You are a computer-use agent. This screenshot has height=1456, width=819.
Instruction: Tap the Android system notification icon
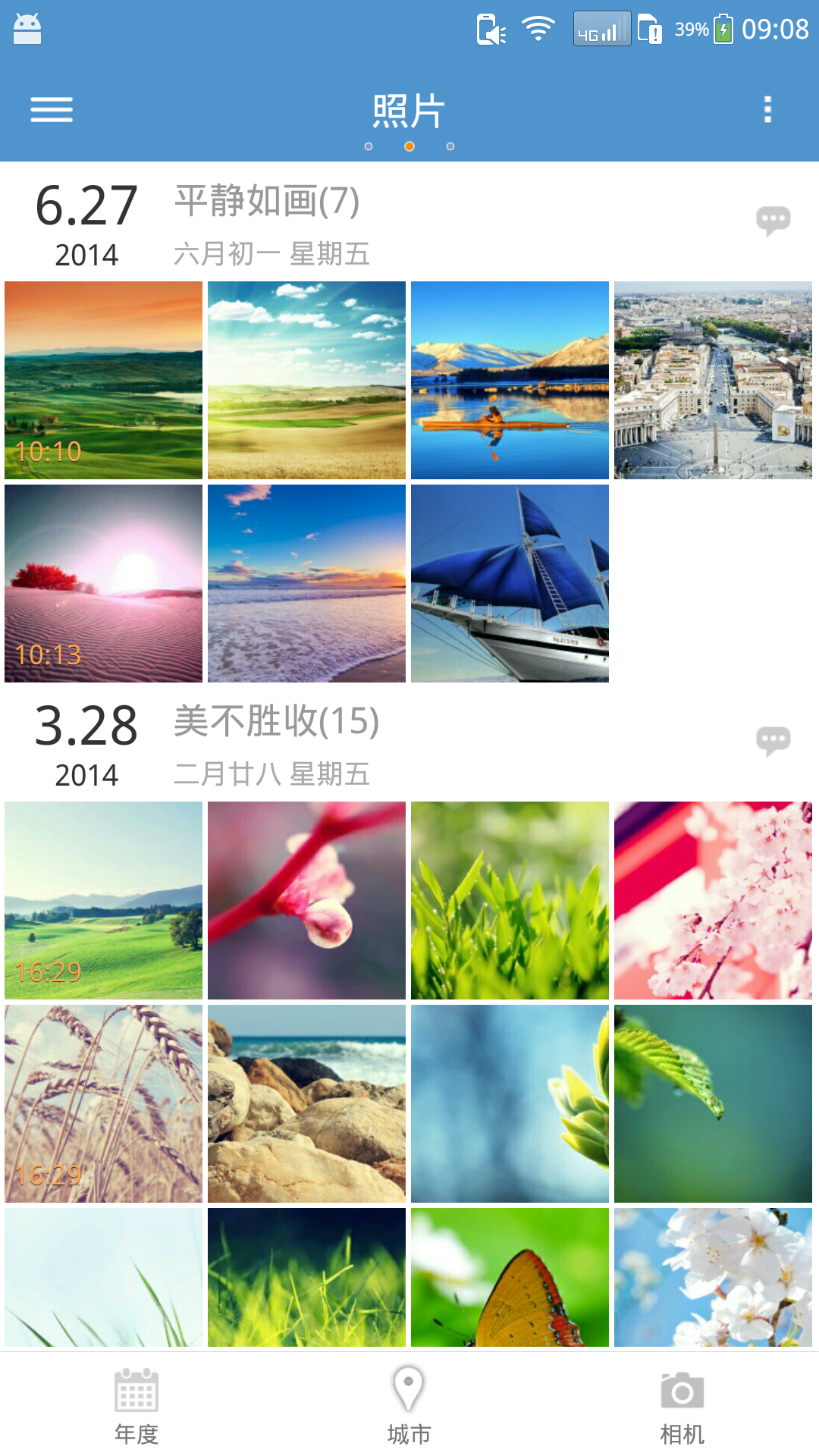[29, 29]
